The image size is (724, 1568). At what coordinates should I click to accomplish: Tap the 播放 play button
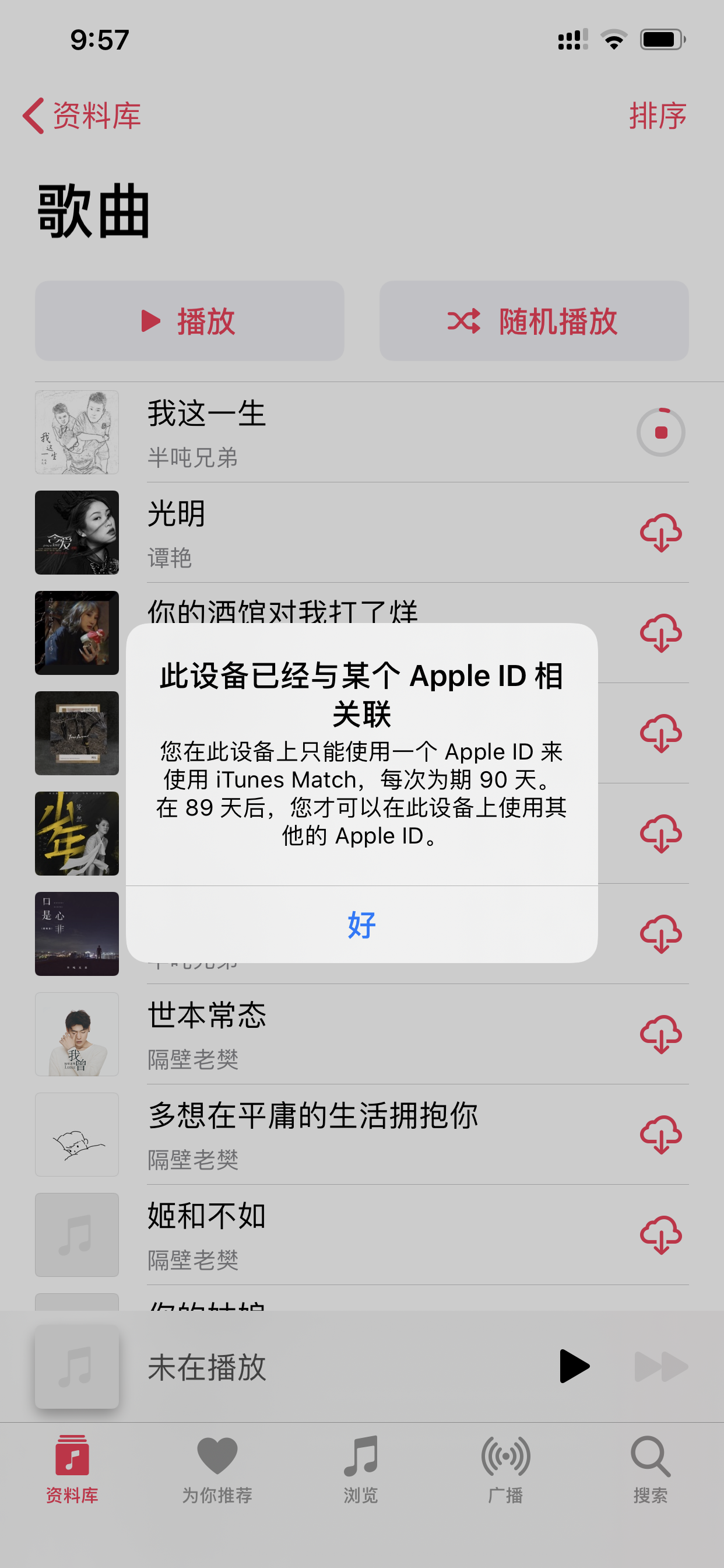point(189,321)
